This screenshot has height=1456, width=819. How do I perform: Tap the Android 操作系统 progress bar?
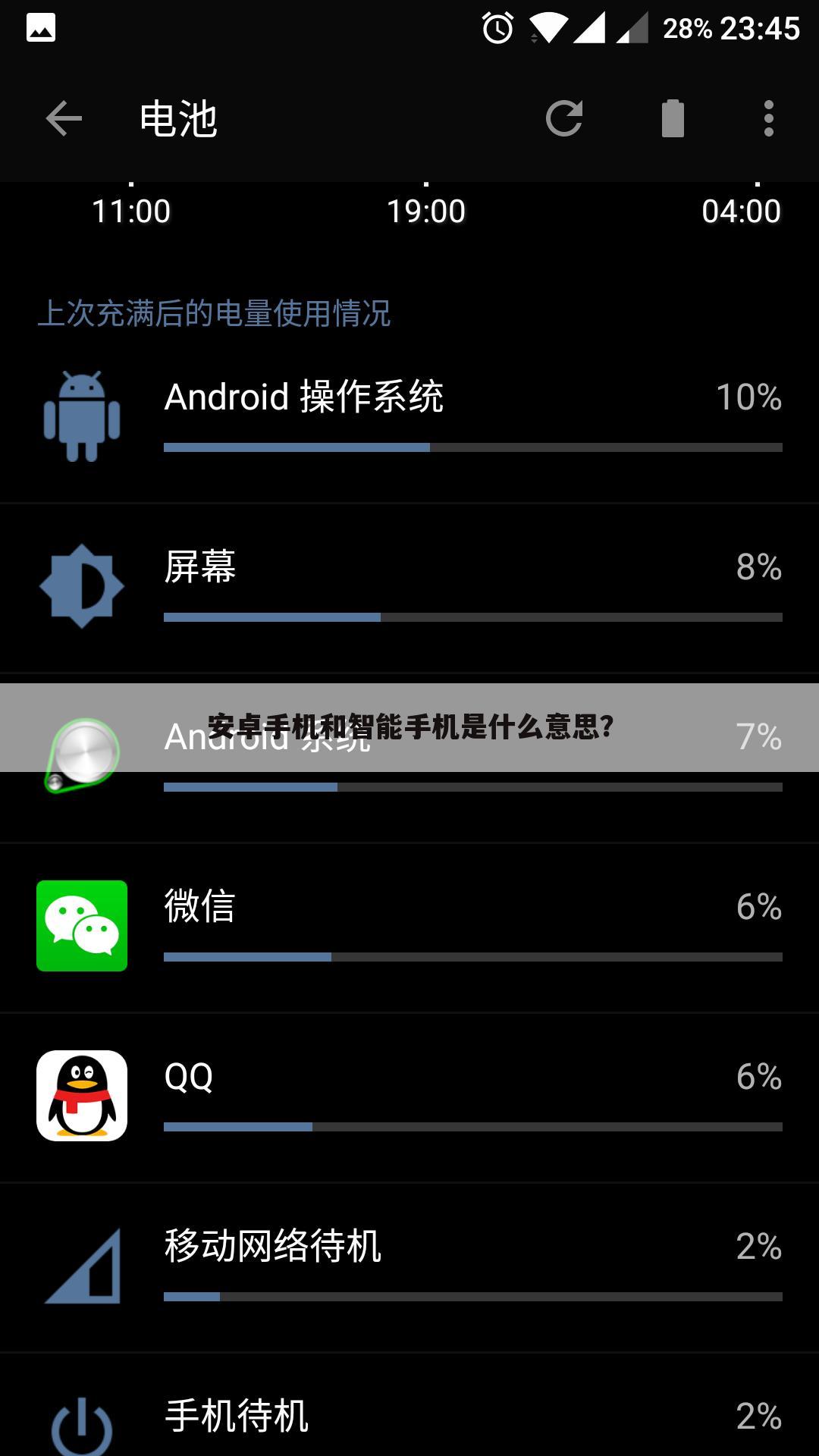click(x=472, y=447)
